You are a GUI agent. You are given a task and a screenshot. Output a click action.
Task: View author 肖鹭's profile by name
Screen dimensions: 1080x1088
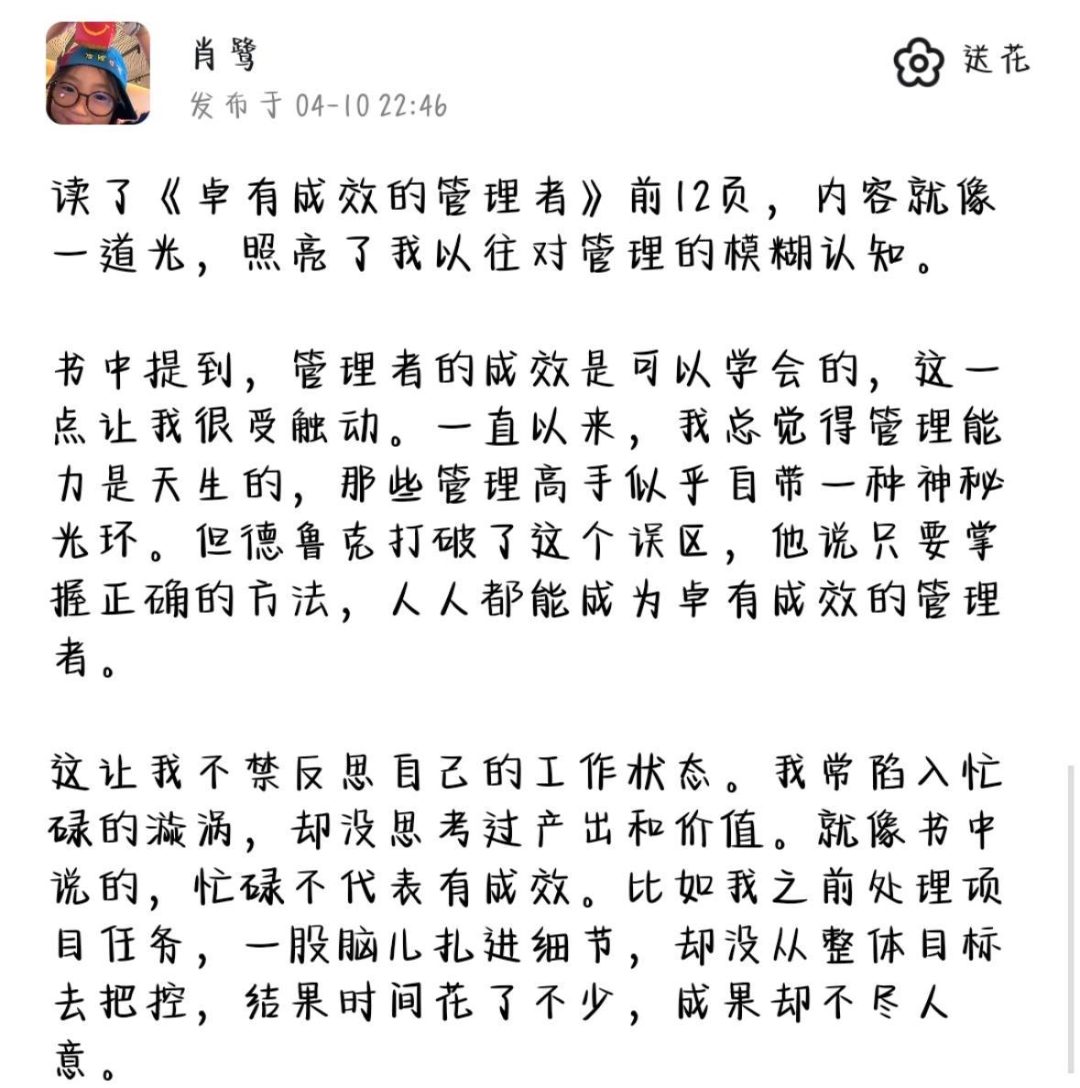click(x=224, y=54)
